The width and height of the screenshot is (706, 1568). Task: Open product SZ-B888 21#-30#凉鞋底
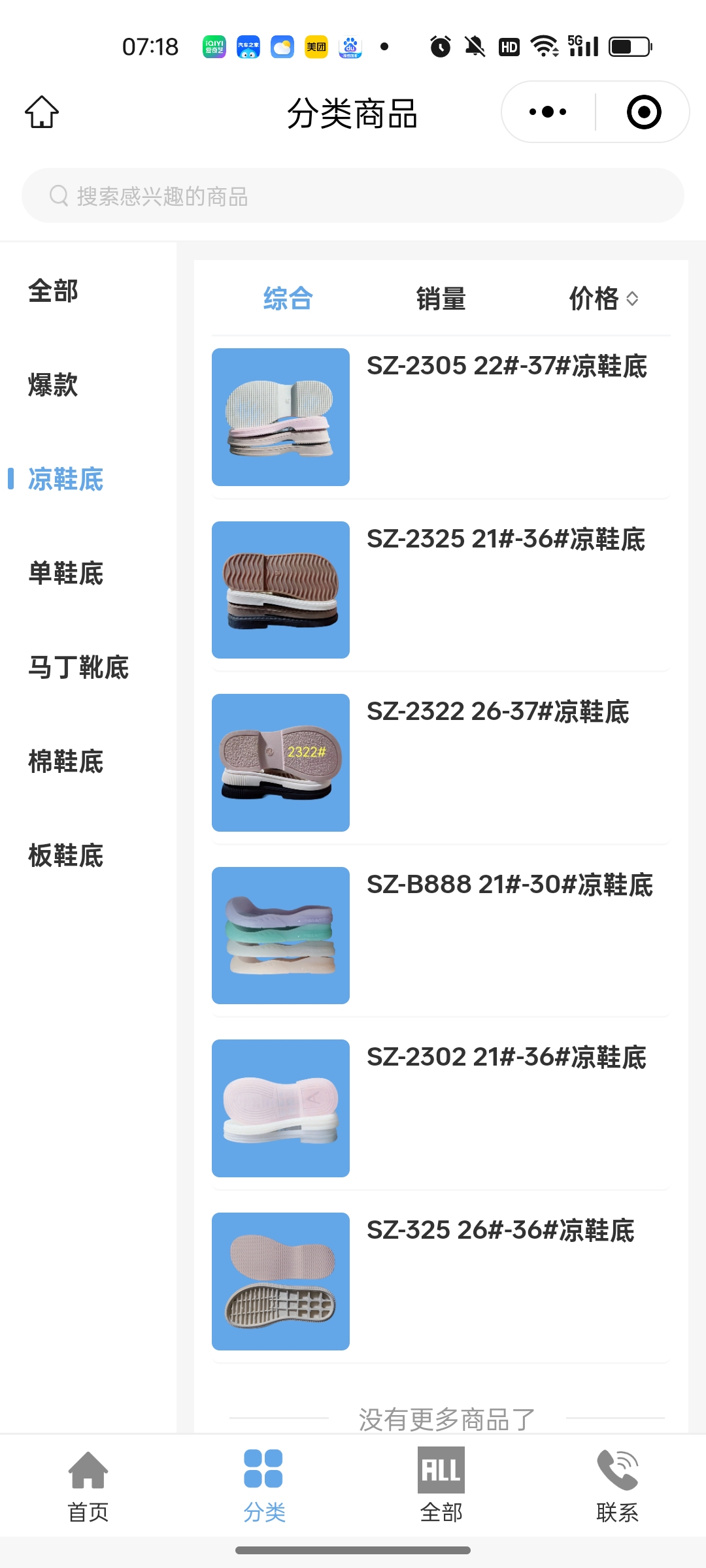tap(441, 935)
